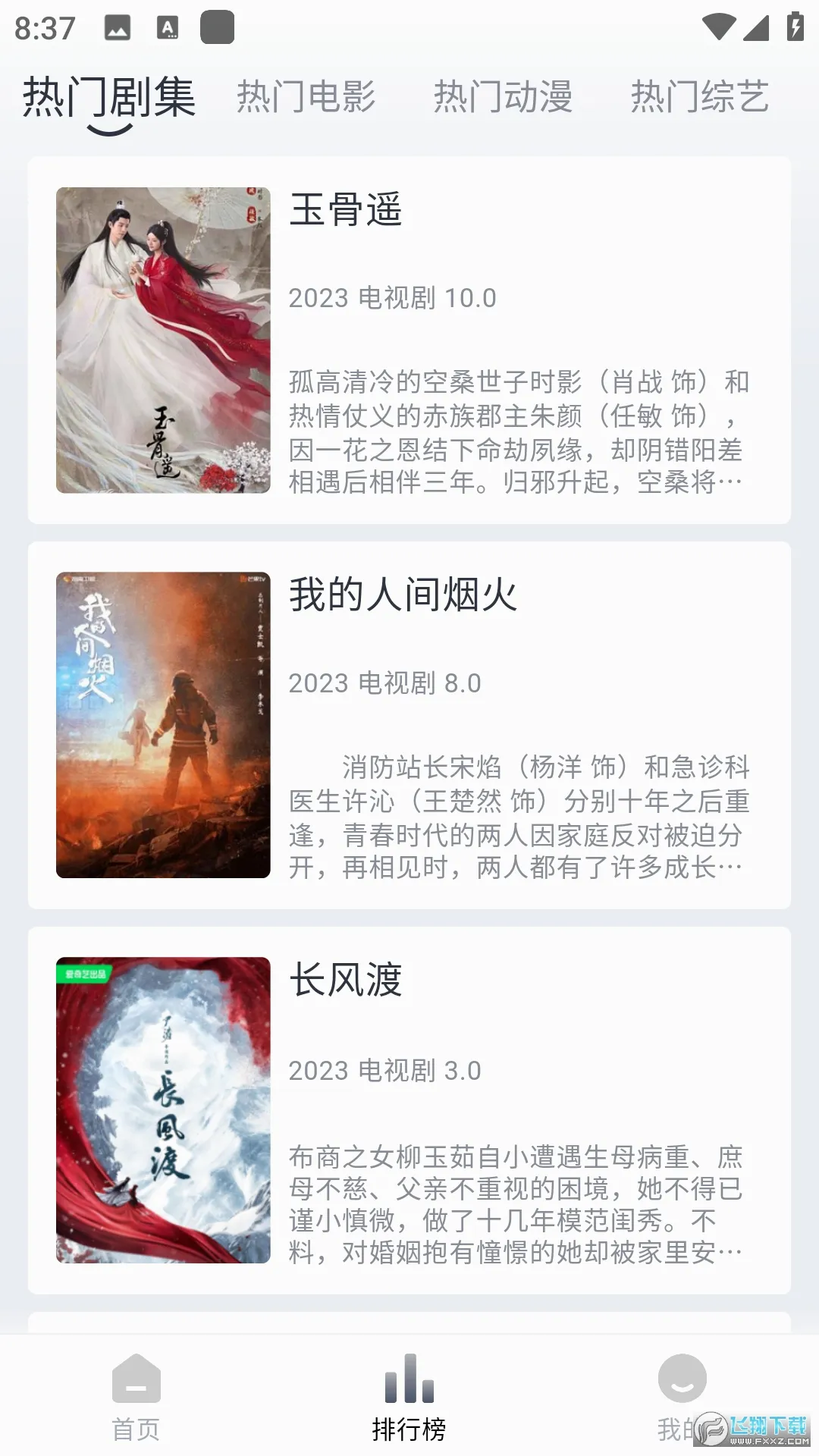Switch to the 热门动漫 tab

[x=503, y=97]
